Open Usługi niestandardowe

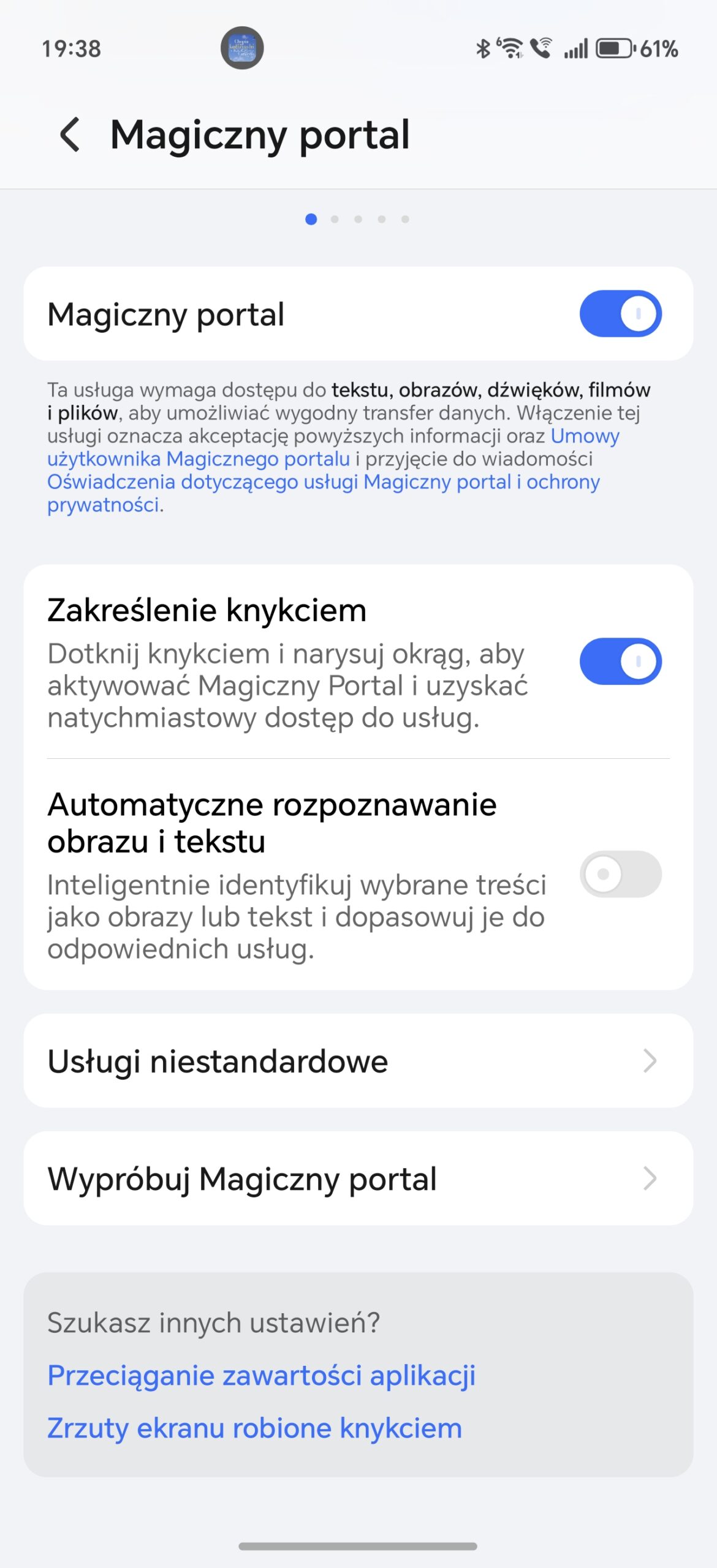[358, 1061]
